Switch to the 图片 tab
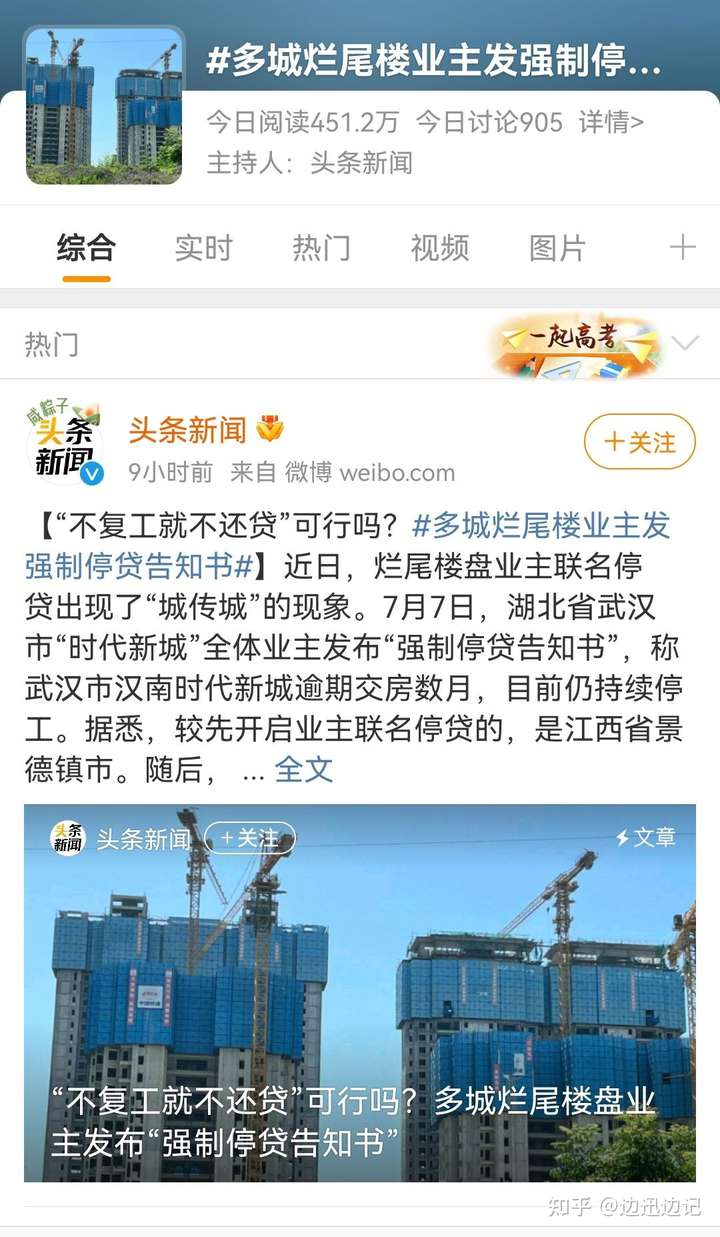This screenshot has width=720, height=1237. [557, 248]
